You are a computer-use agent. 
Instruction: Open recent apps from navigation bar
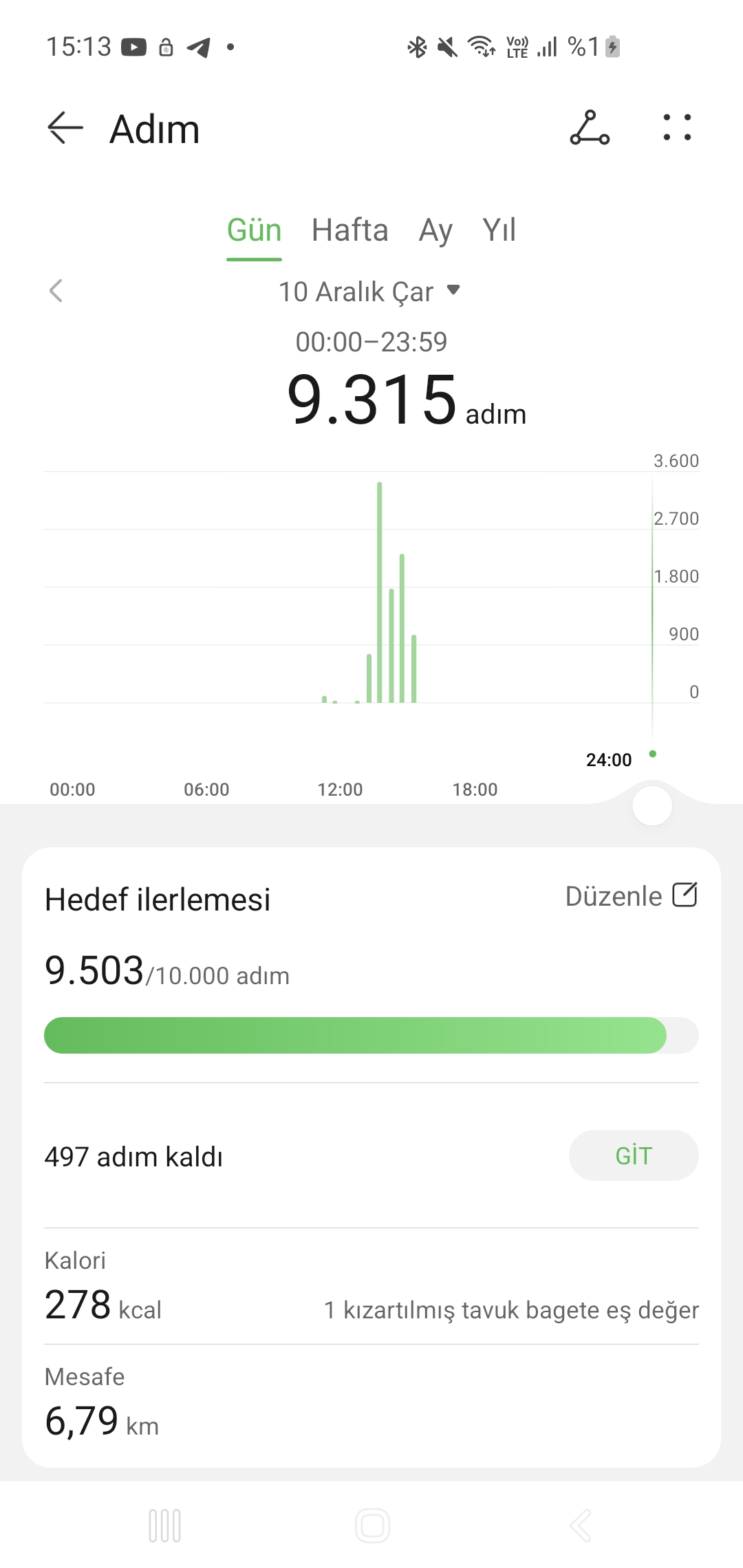click(x=165, y=1525)
